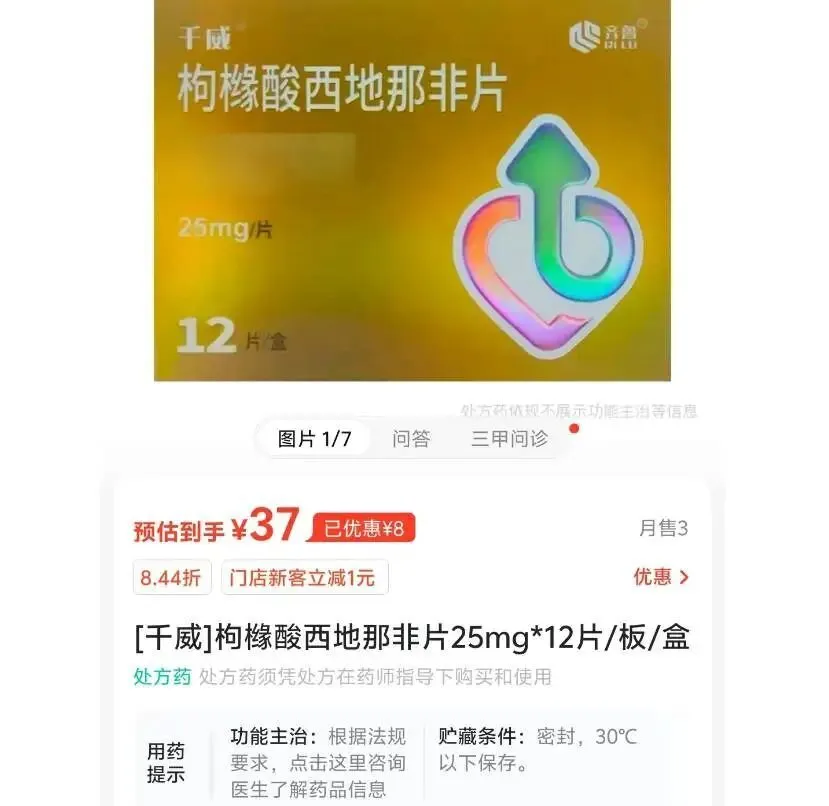Switch to the 问答 tab
This screenshot has height=806, width=829.
pyautogui.click(x=411, y=439)
